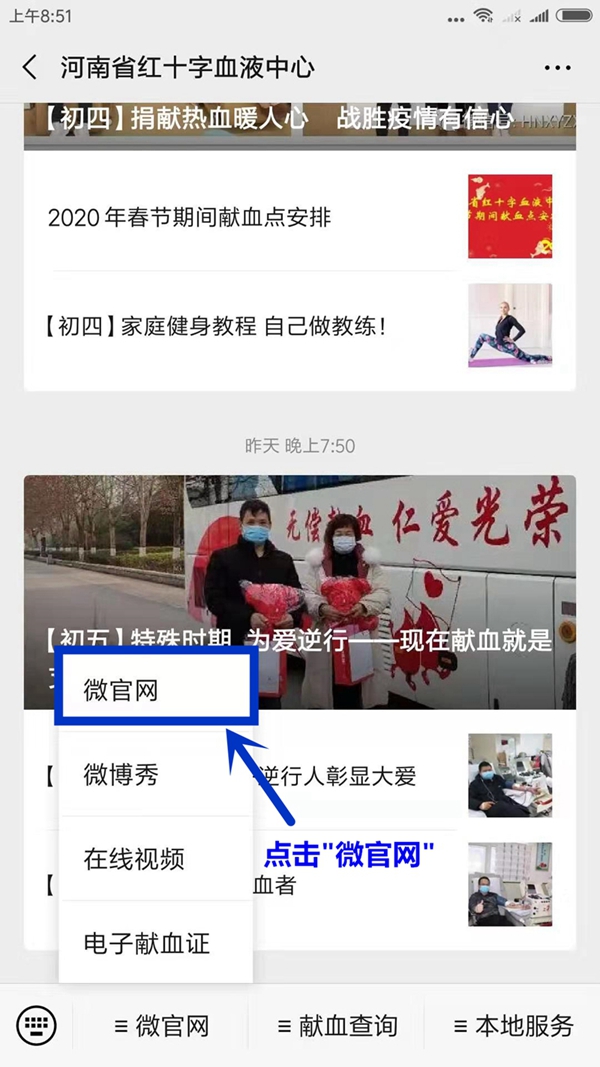Expand the 献血查询 bottom menu
Viewport: 600px width, 1067px height.
click(337, 1025)
